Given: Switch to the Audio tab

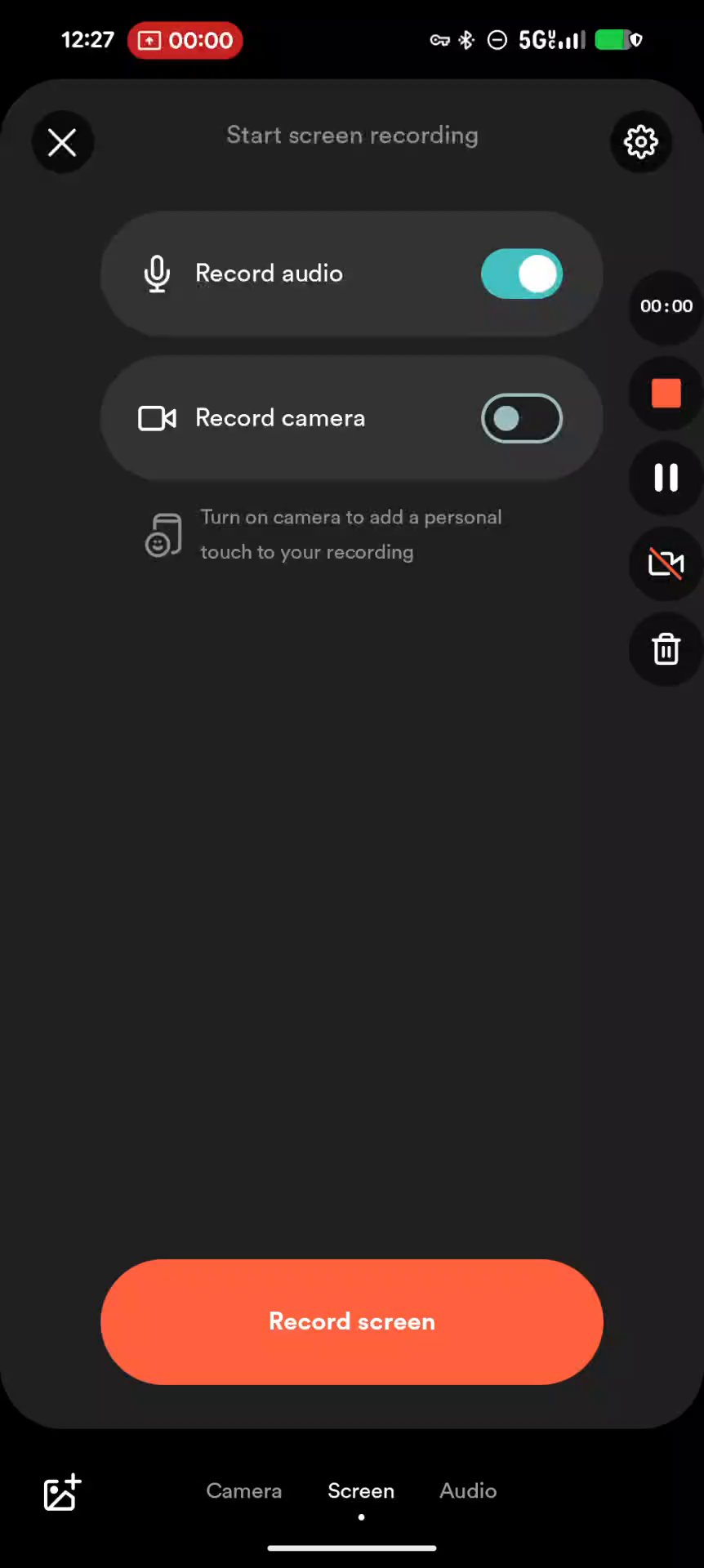Looking at the screenshot, I should pos(468,1490).
